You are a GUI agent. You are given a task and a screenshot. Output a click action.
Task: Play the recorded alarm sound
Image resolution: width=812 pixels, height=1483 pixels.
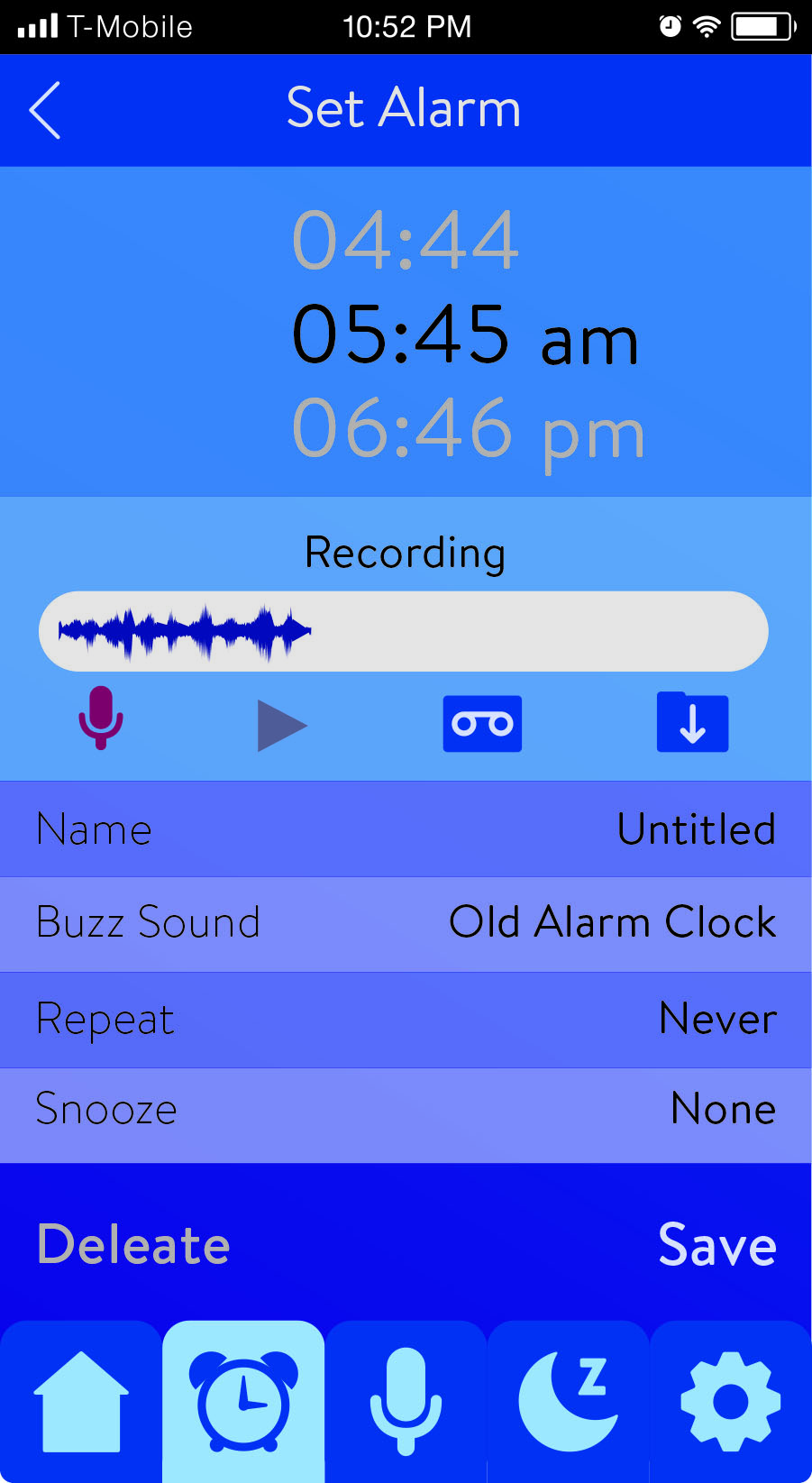coord(282,725)
